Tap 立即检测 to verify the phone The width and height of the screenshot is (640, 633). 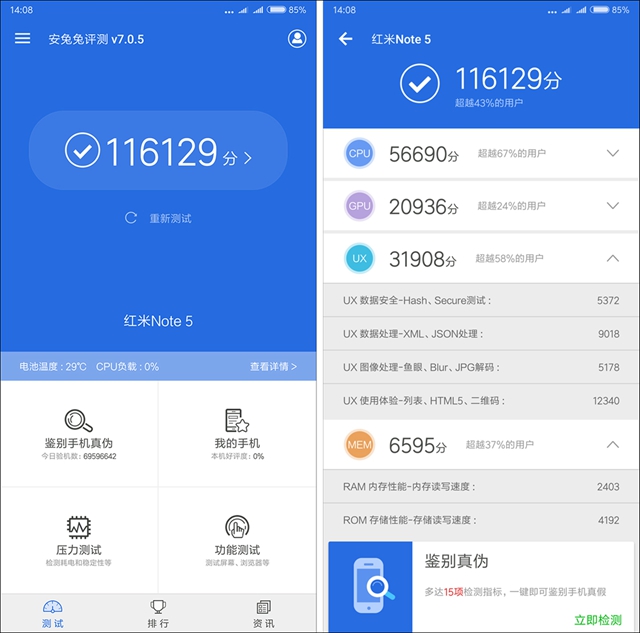tap(598, 619)
